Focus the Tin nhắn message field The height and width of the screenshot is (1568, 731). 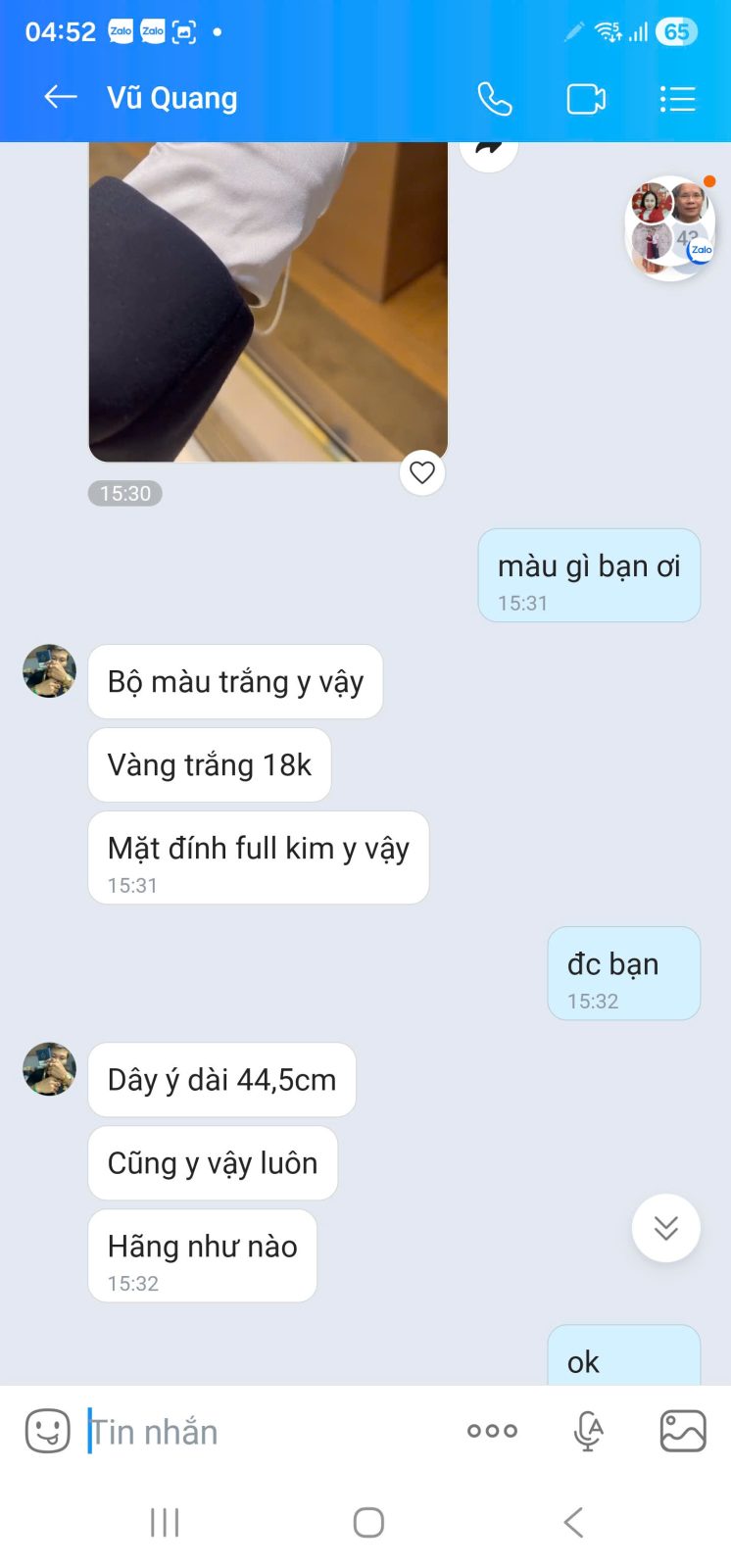pyautogui.click(x=265, y=1432)
